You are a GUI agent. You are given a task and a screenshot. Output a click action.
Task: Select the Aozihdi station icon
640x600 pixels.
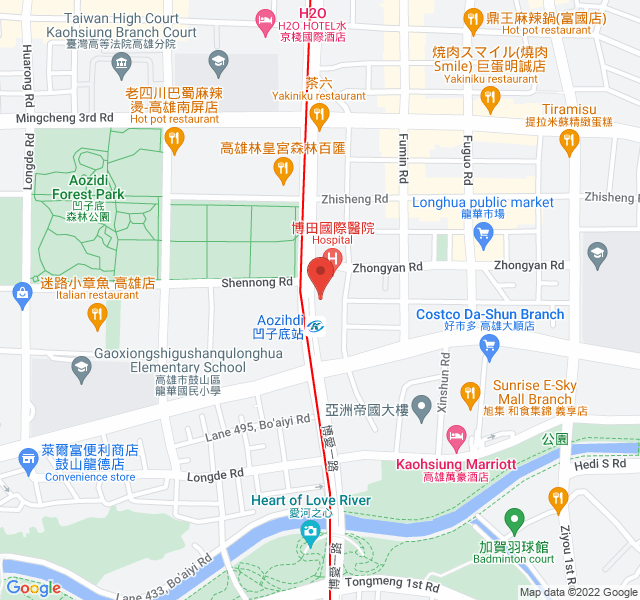click(316, 327)
